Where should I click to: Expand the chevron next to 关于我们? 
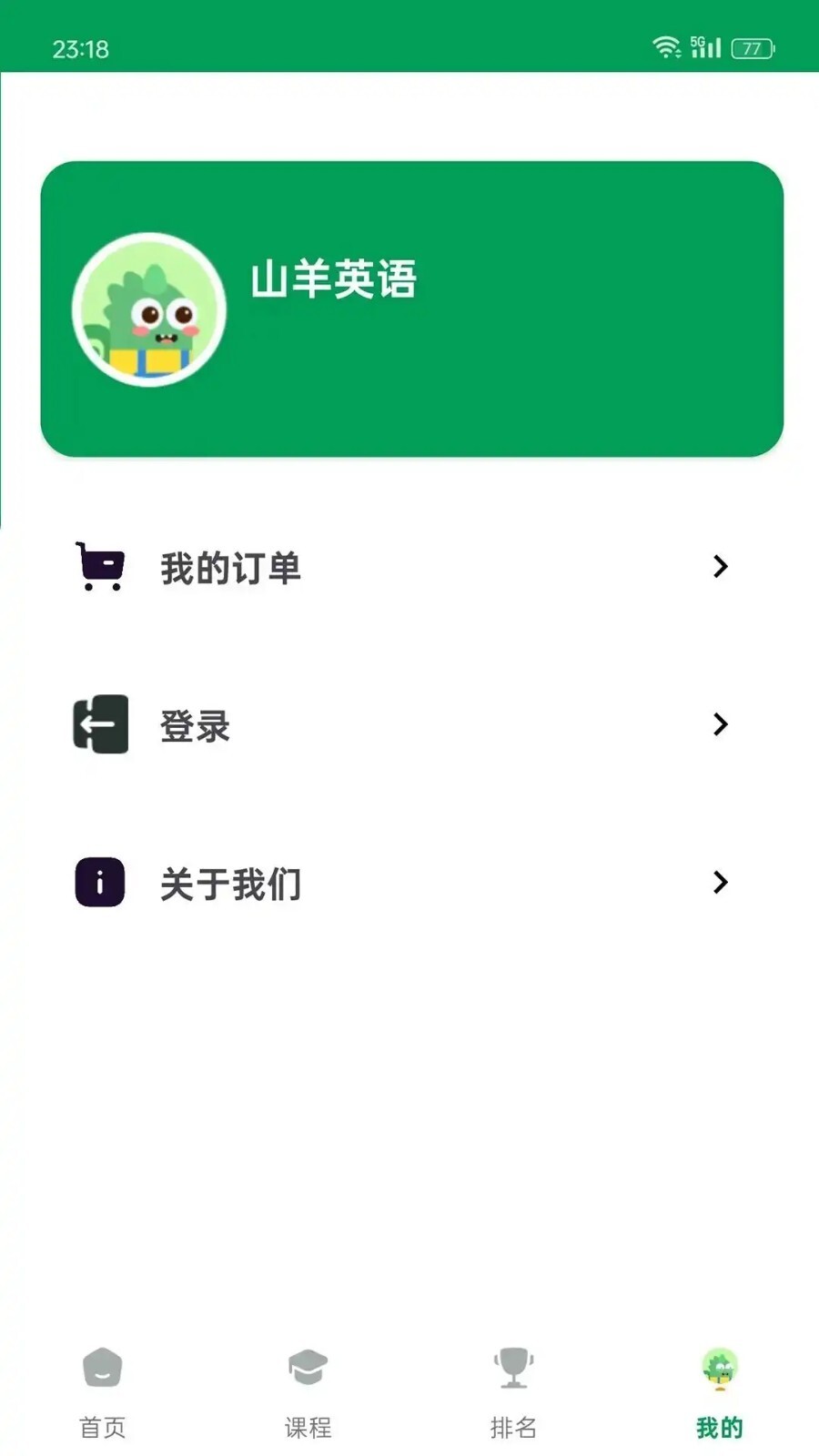(x=720, y=882)
